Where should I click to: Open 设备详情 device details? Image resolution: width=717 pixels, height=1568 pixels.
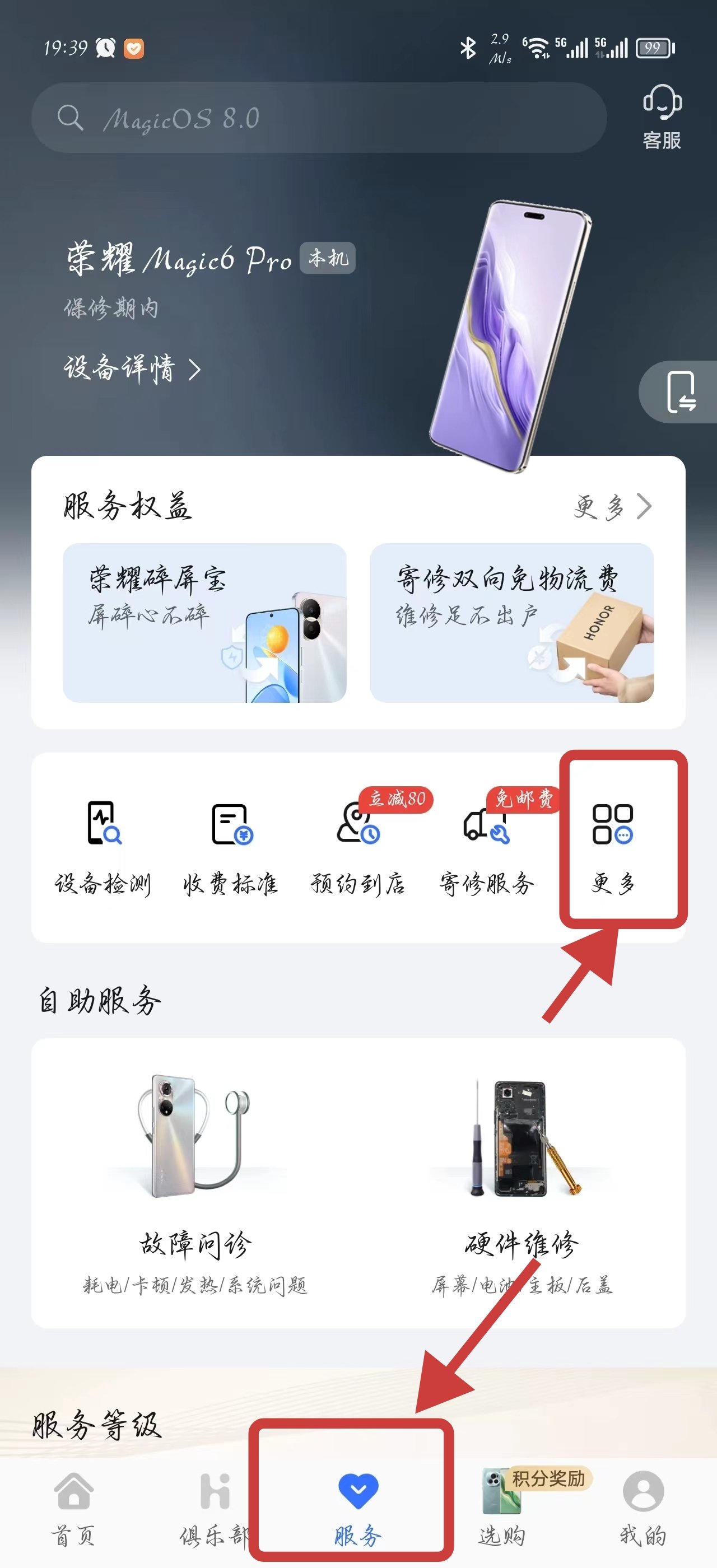(x=132, y=368)
